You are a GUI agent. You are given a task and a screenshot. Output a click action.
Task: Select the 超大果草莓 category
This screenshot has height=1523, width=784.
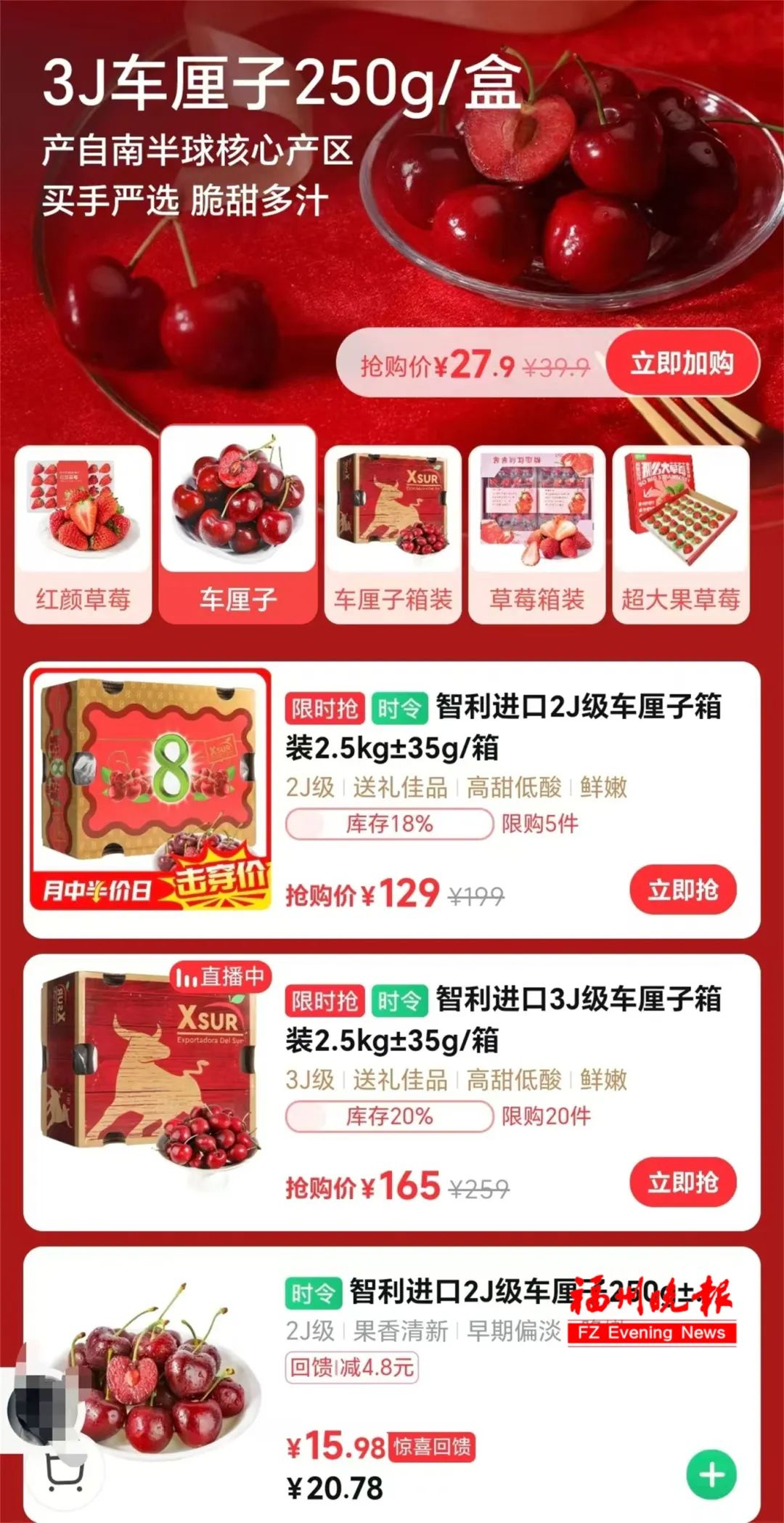coord(681,535)
